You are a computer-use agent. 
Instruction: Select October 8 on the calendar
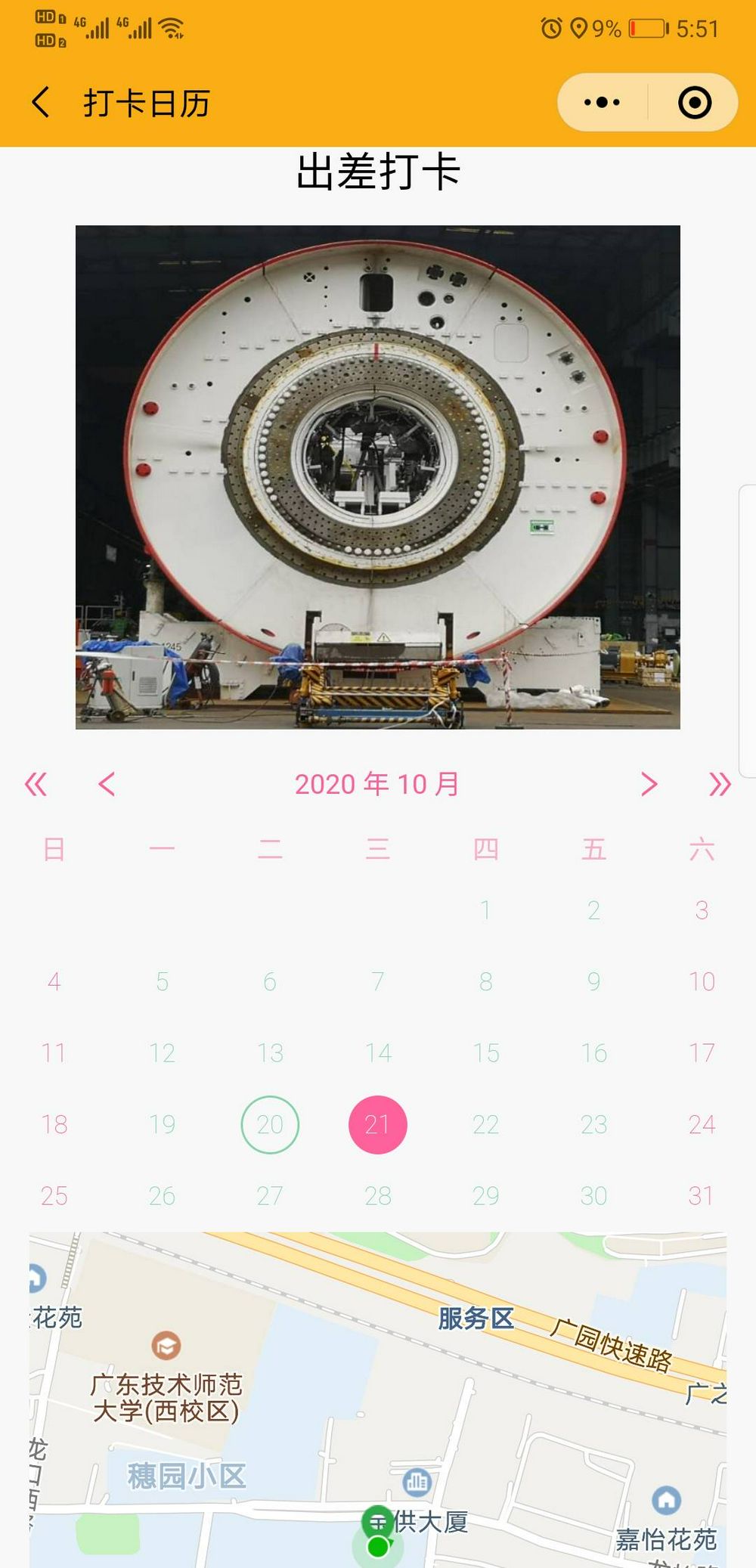[485, 981]
